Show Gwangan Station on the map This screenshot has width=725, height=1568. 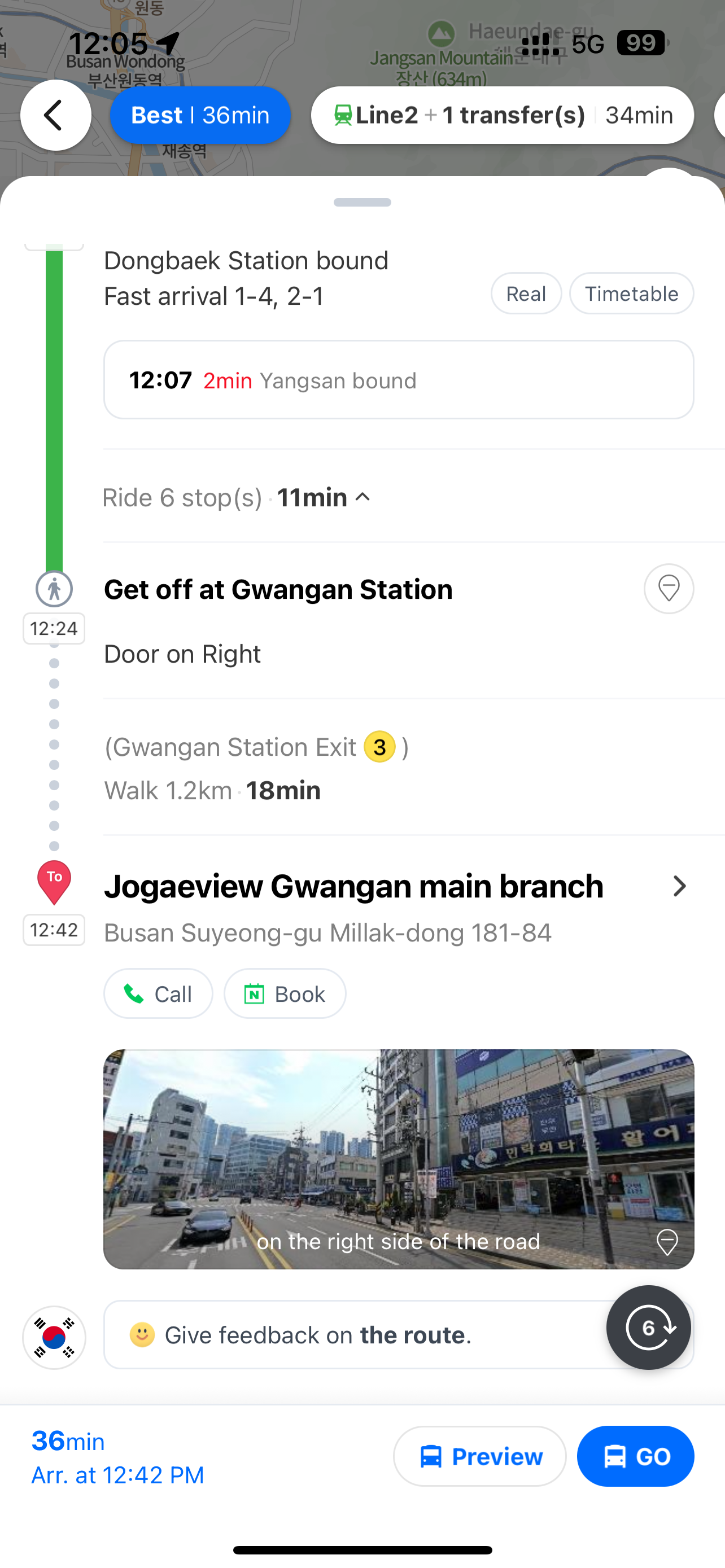tap(669, 589)
